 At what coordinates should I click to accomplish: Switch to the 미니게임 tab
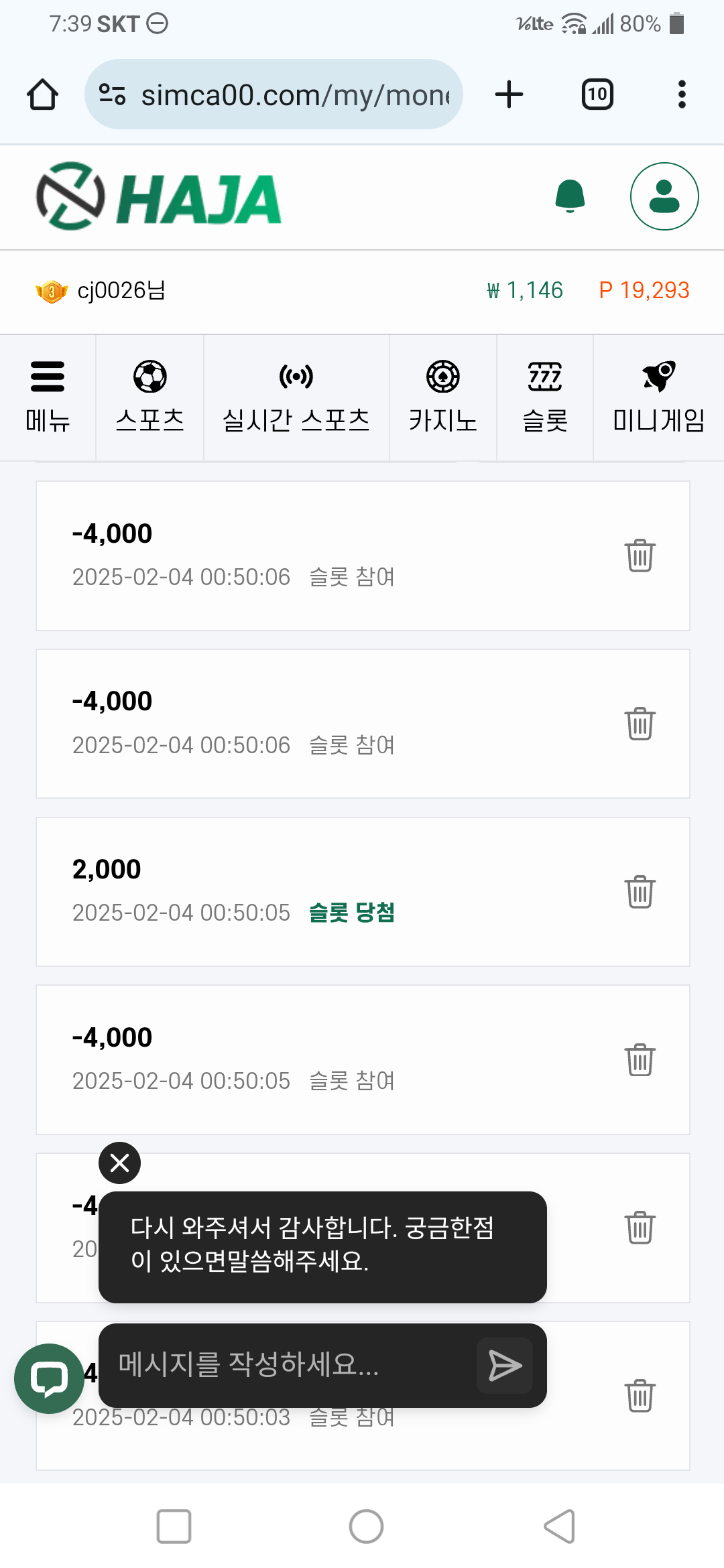tap(659, 397)
